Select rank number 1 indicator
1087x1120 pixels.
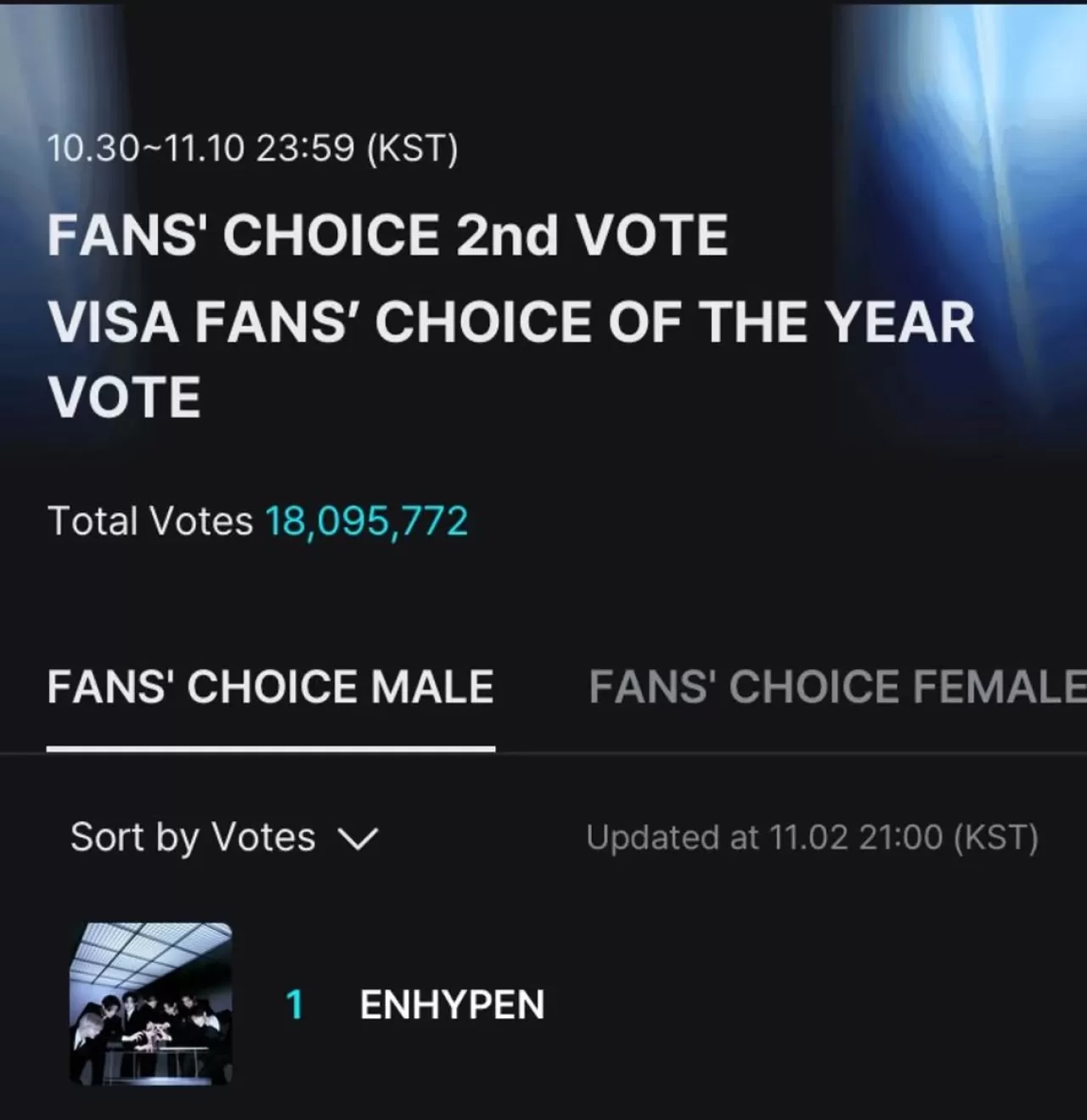[x=293, y=1005]
